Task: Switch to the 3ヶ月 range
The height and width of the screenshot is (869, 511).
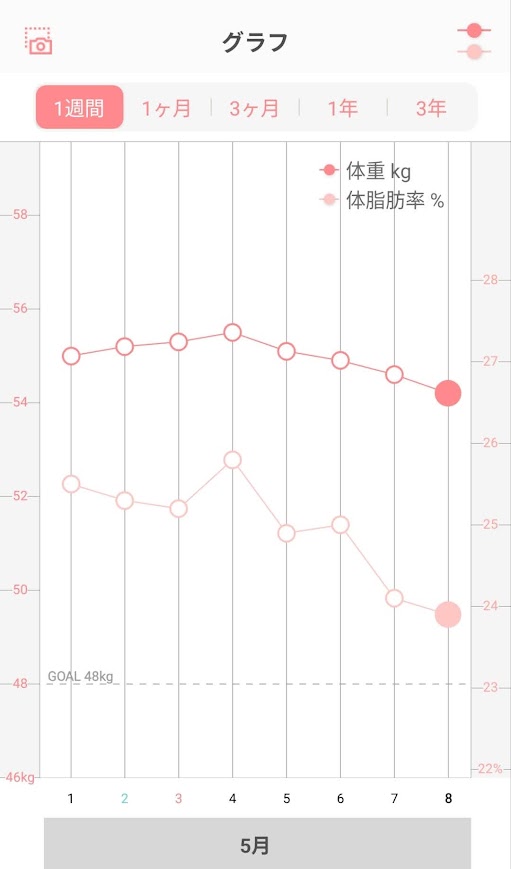Action: [x=254, y=108]
